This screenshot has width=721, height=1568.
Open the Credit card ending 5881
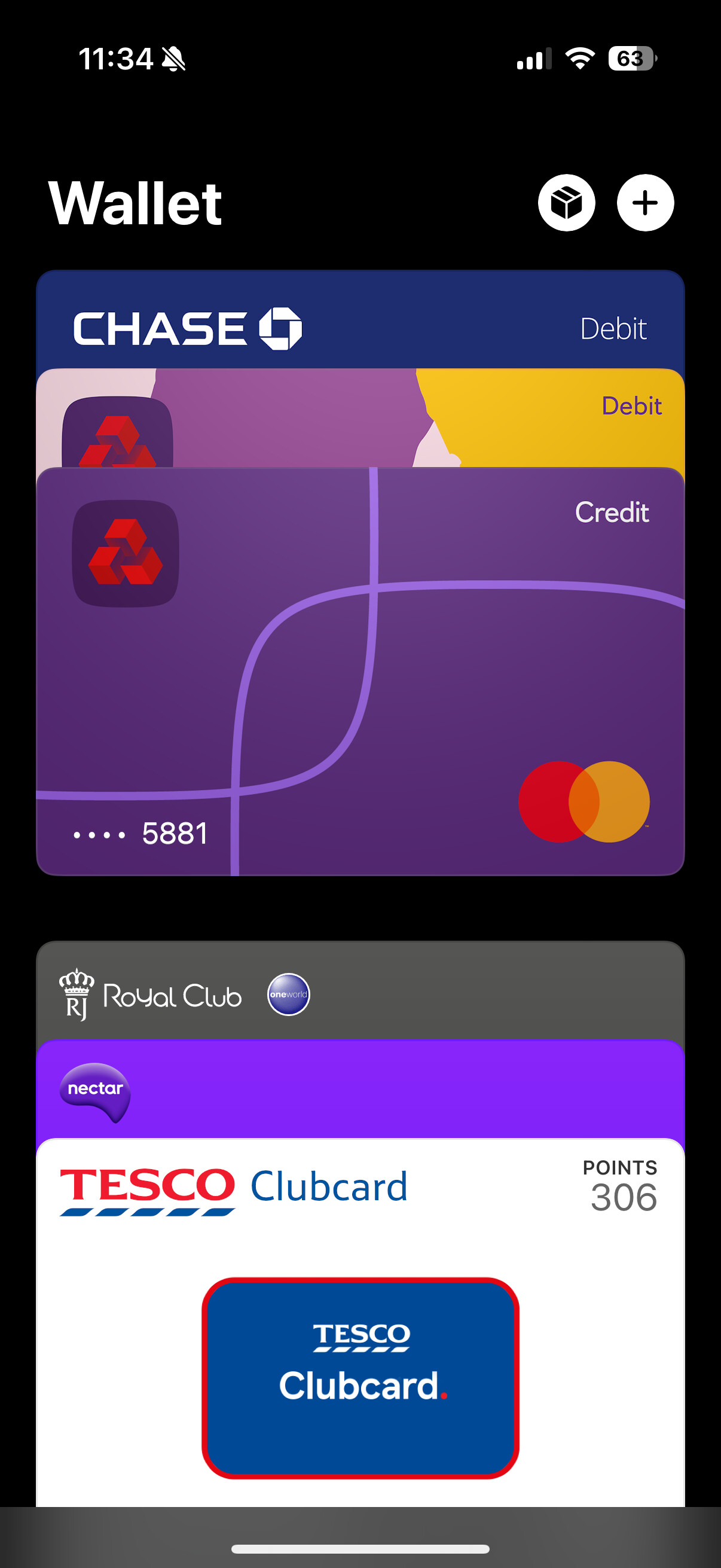(x=360, y=672)
